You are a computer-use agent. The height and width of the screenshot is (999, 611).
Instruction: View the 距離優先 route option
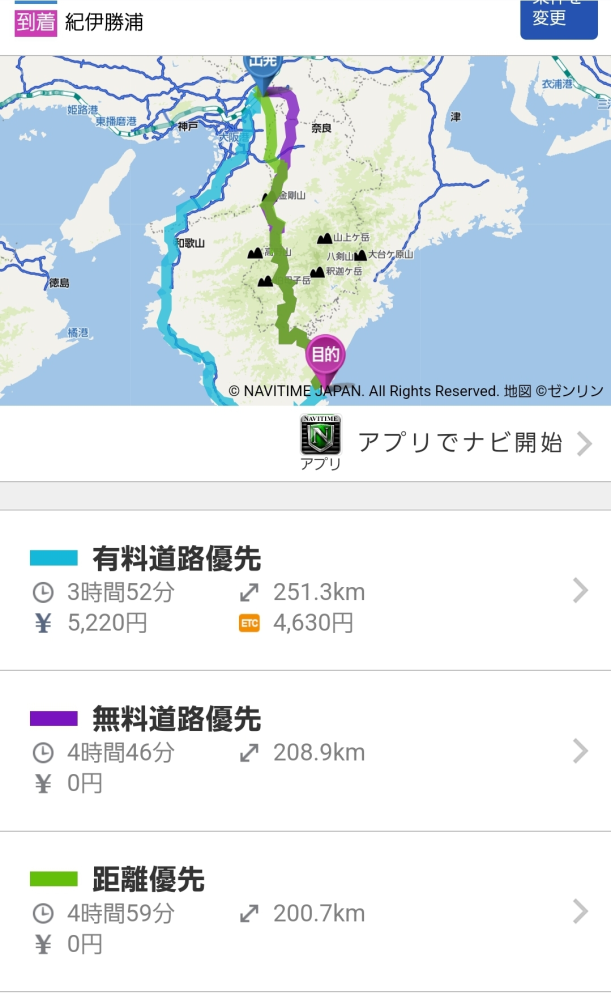pyautogui.click(x=305, y=911)
